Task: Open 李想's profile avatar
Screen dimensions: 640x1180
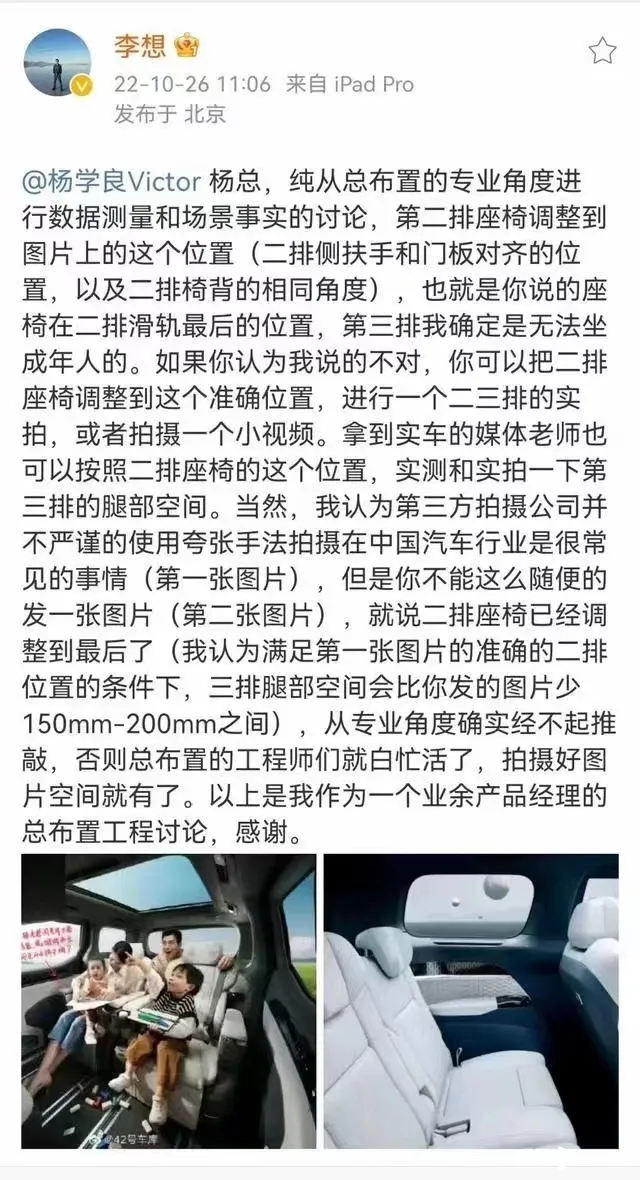Action: coord(57,62)
